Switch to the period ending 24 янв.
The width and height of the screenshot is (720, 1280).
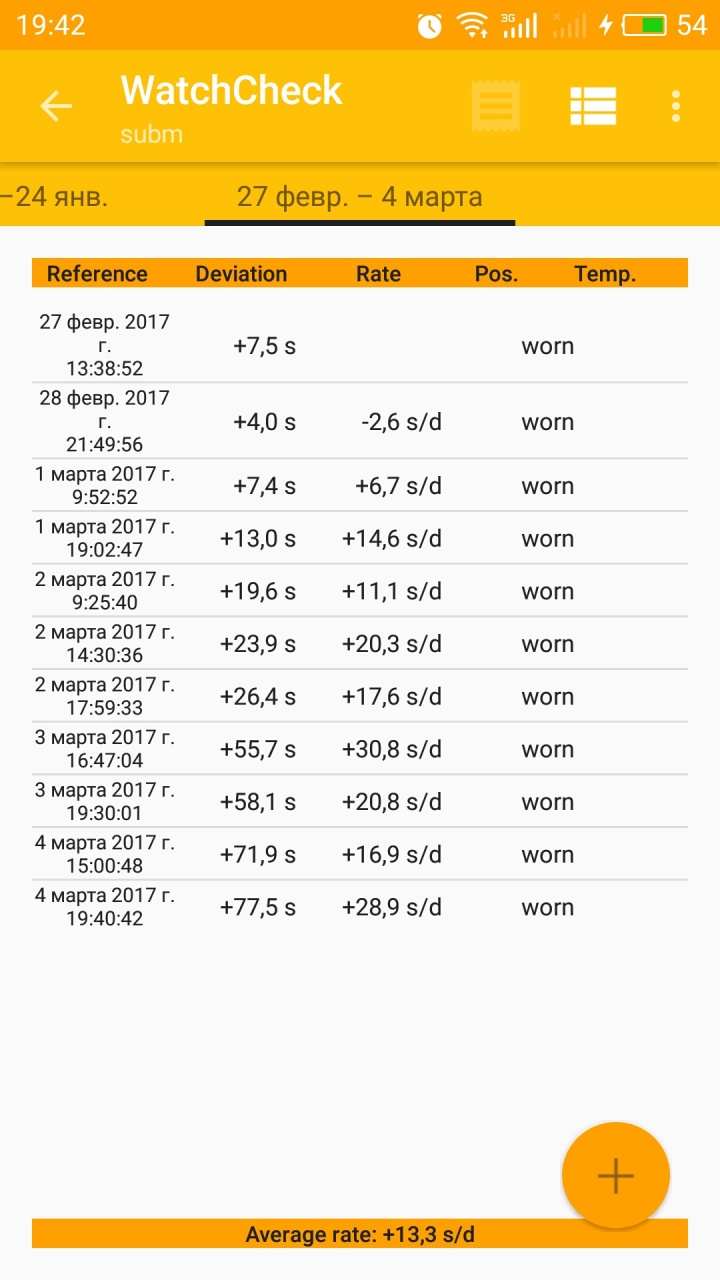pos(55,196)
